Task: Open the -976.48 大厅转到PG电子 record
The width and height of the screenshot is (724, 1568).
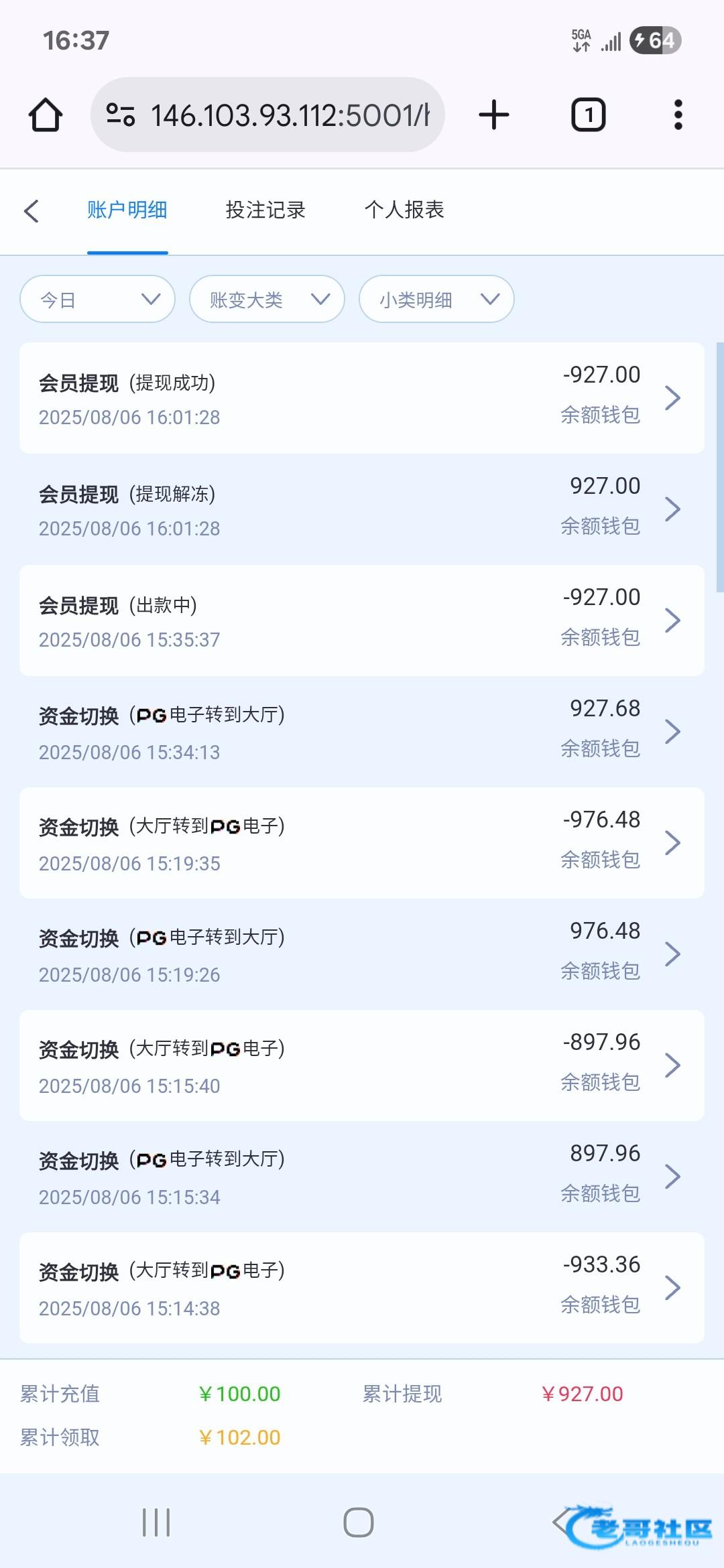Action: 362,843
